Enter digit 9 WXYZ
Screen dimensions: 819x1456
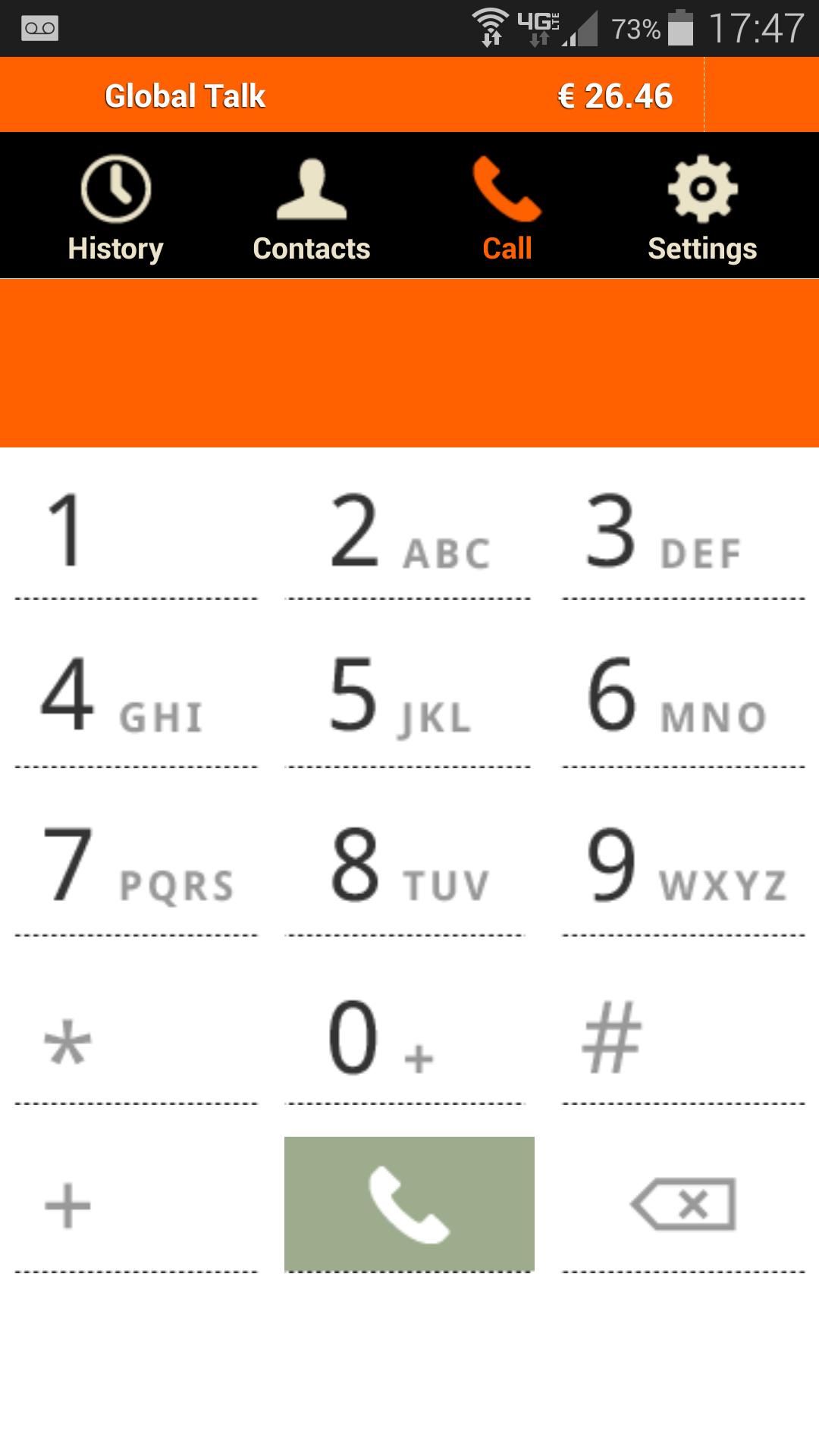point(682,864)
